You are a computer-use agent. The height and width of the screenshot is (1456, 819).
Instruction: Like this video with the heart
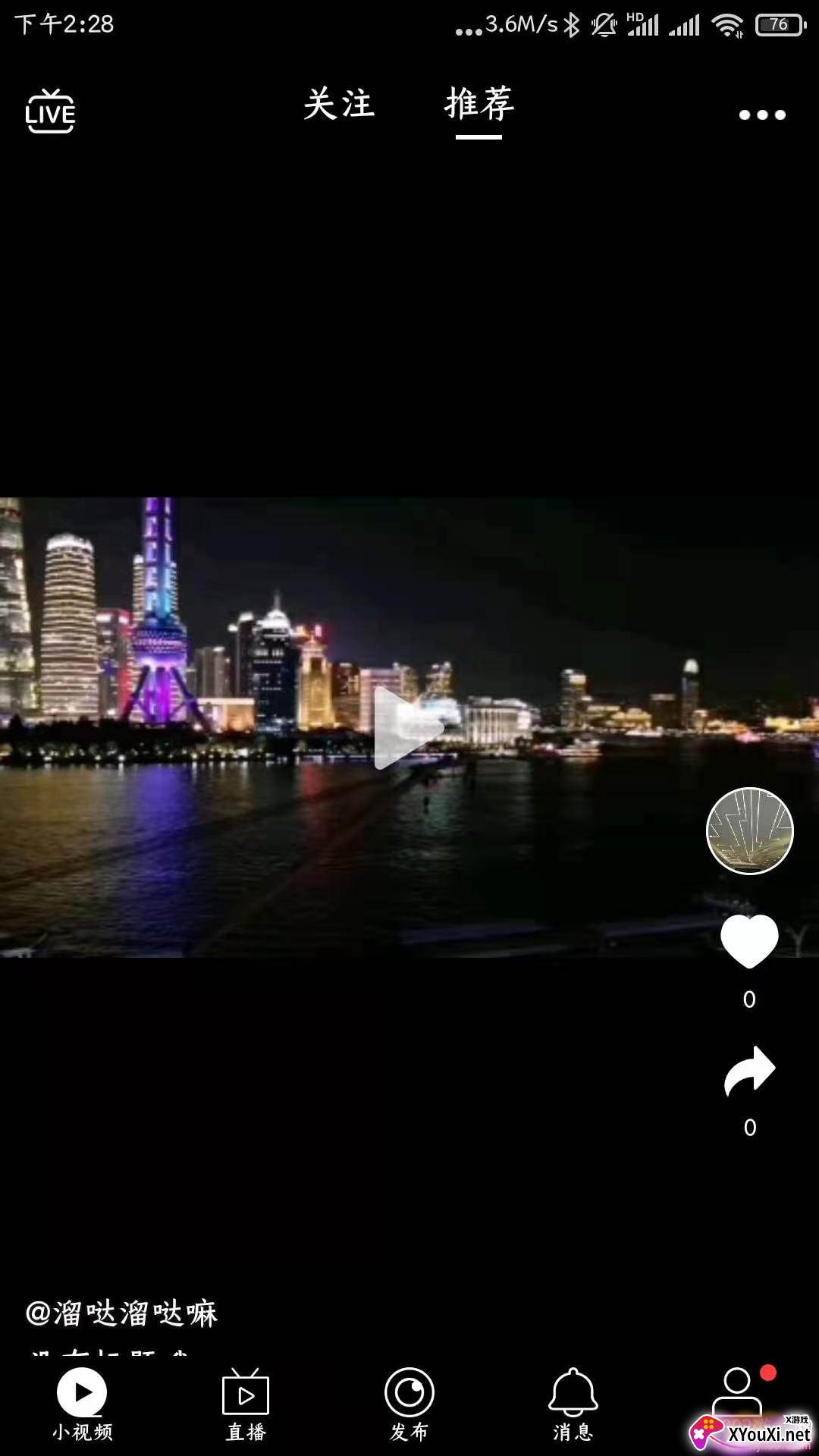pos(749,942)
